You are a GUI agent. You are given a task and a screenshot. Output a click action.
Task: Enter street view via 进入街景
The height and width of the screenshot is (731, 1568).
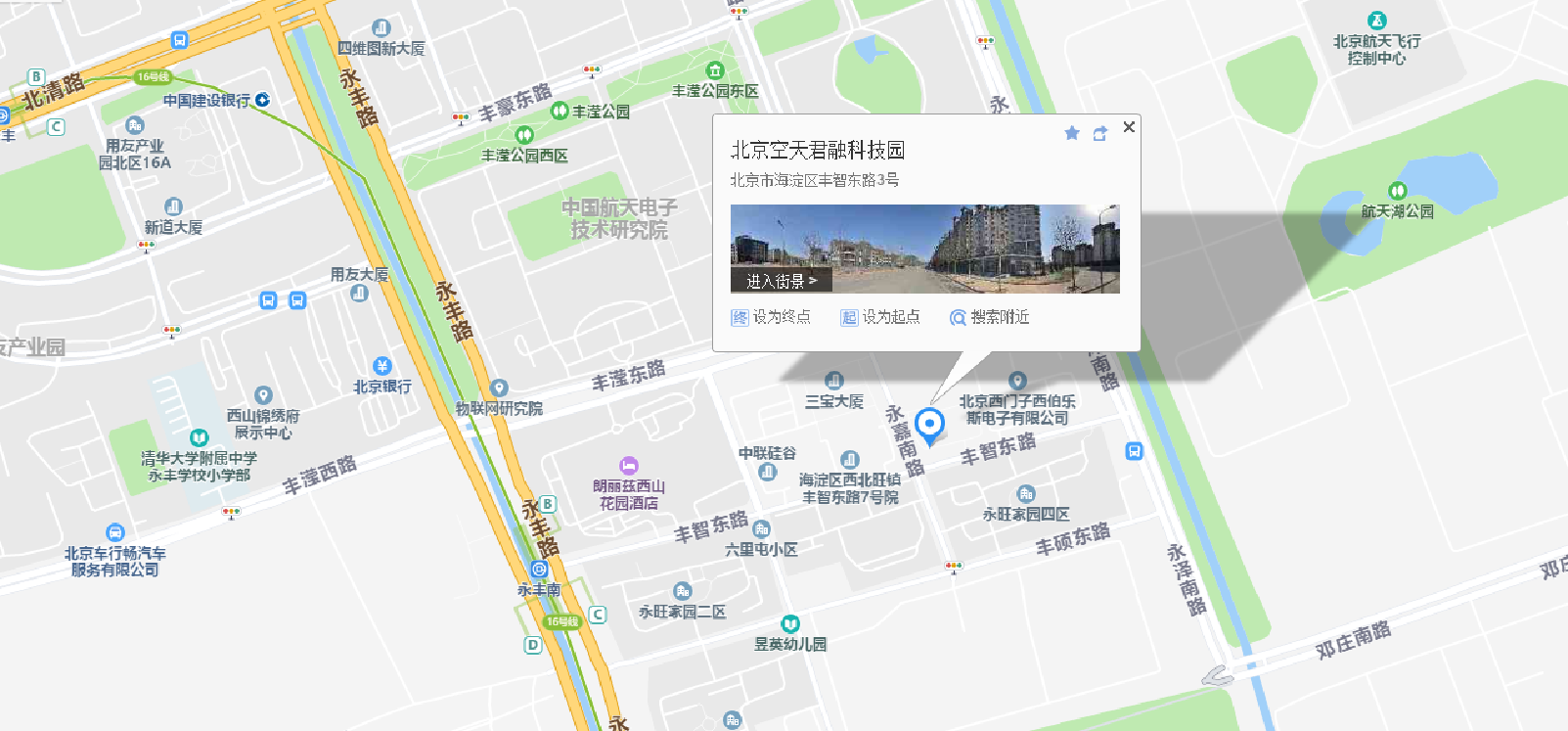781,281
